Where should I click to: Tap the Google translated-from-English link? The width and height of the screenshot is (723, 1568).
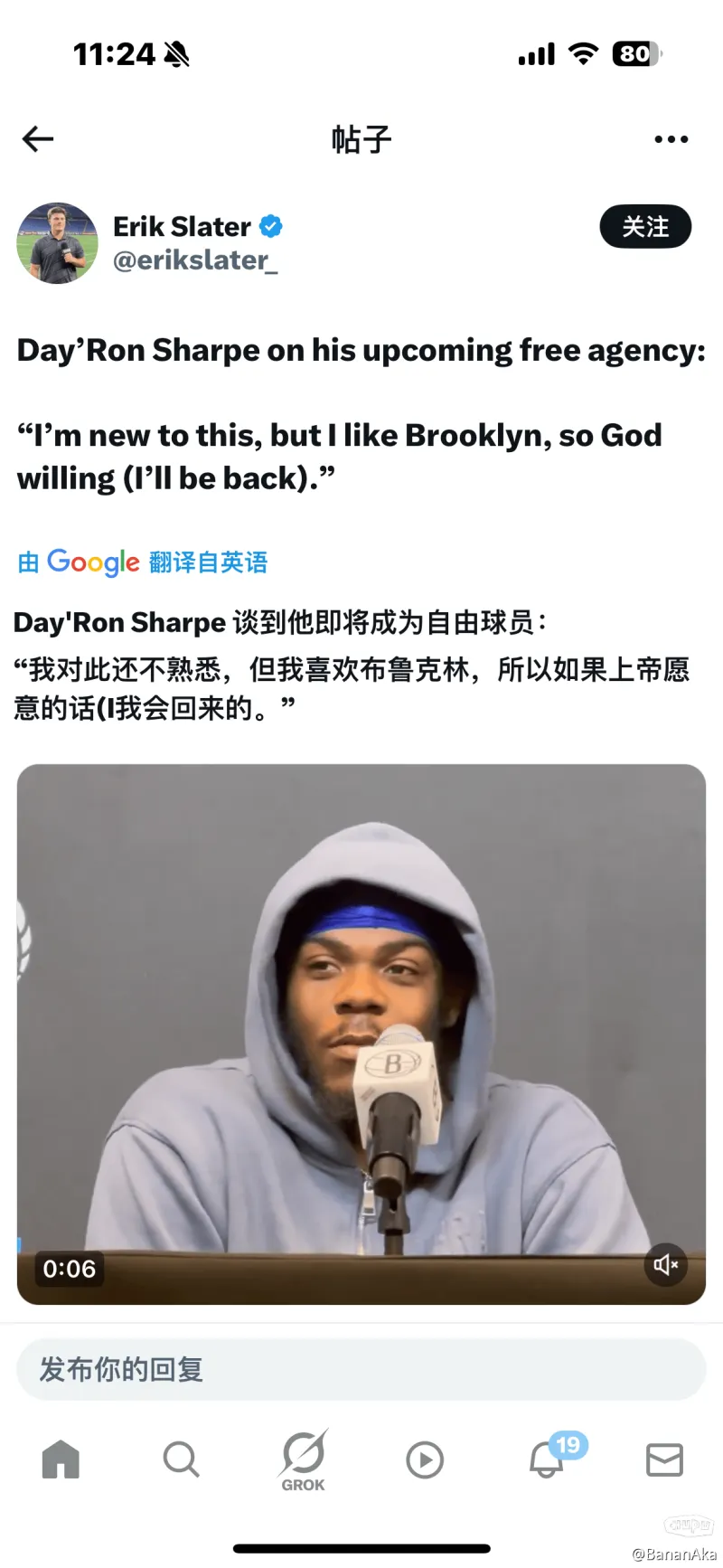(143, 562)
